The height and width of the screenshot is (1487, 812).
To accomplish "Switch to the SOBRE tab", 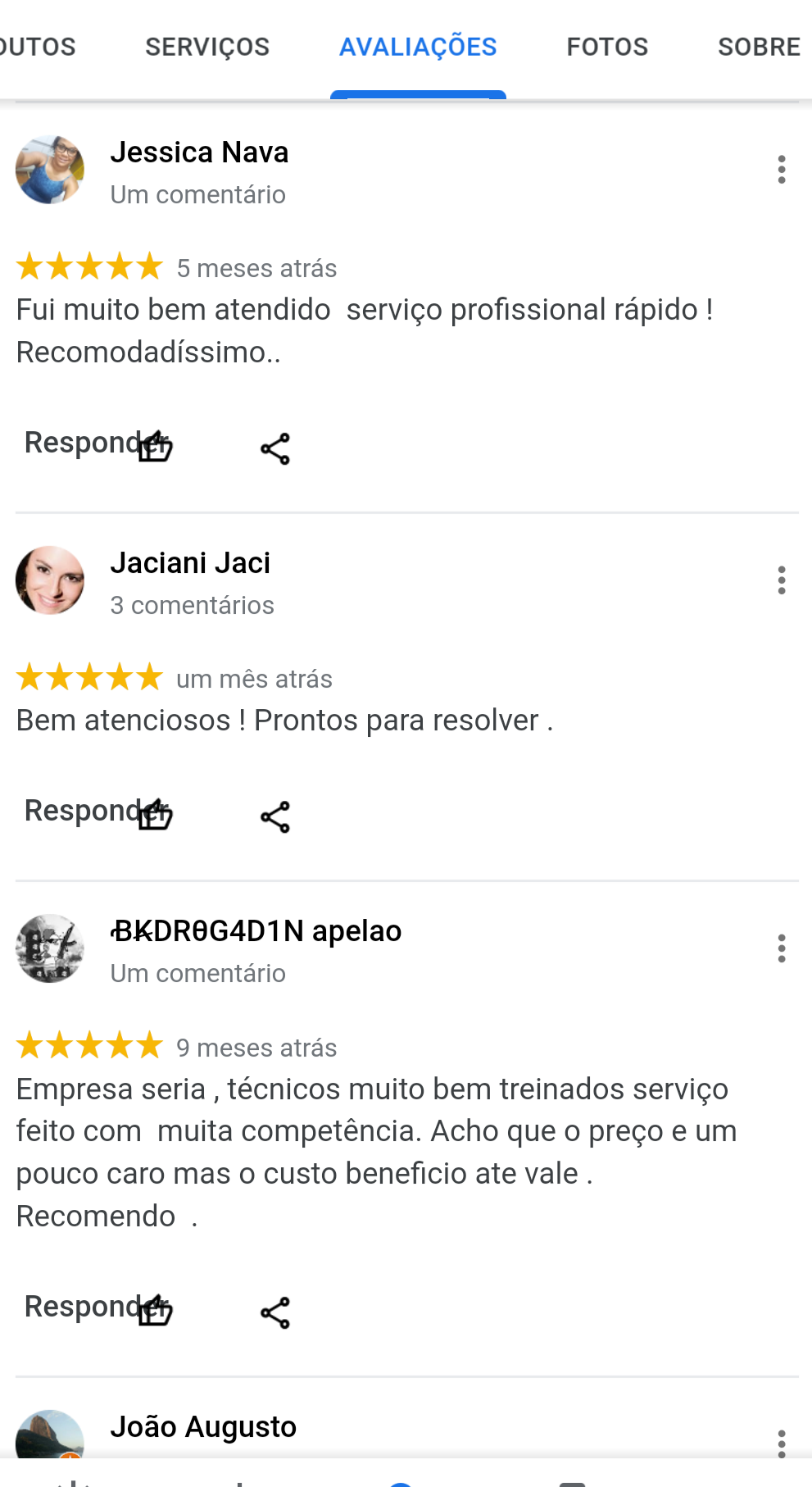I will point(758,47).
